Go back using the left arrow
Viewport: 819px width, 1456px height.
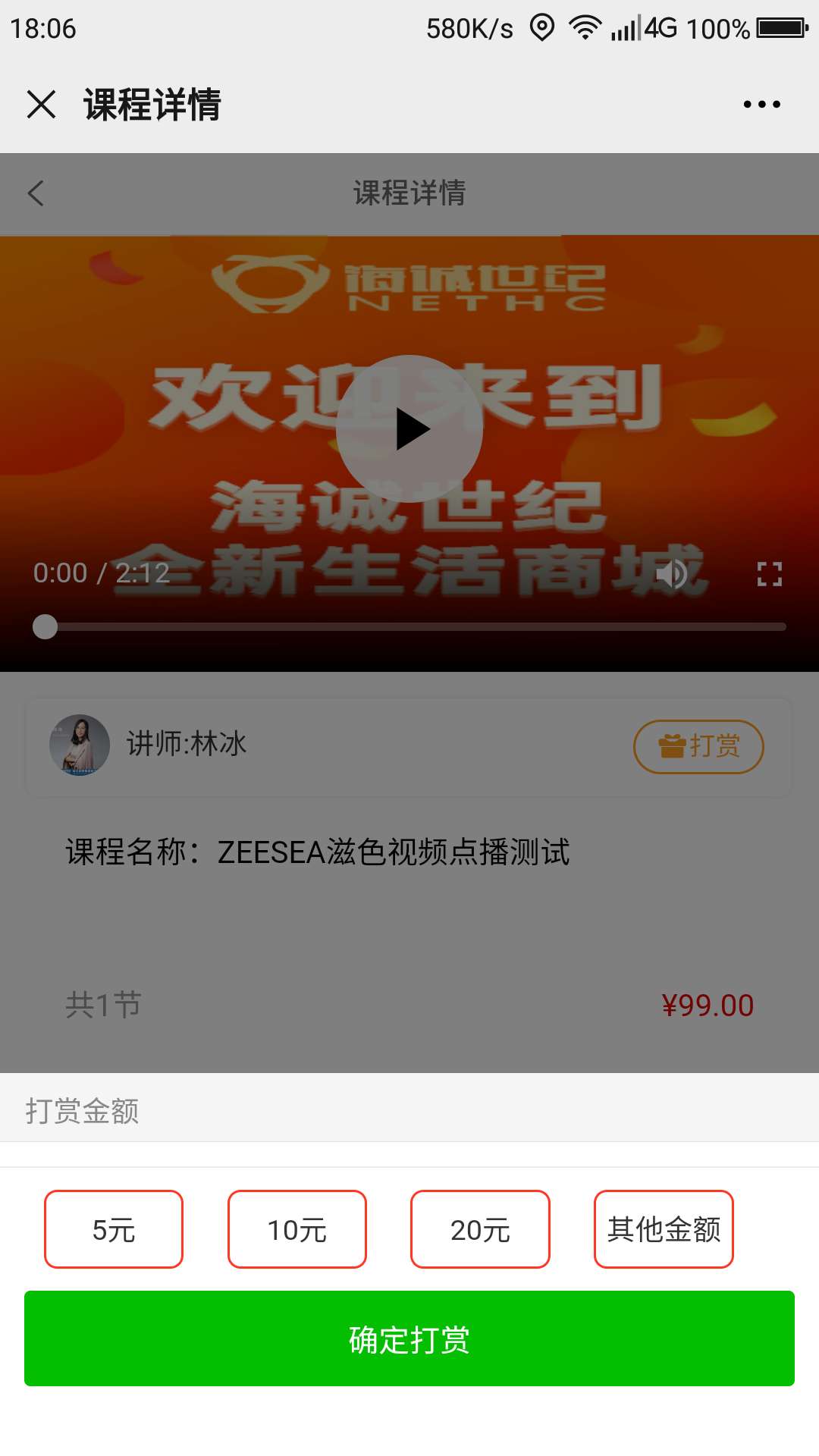(x=36, y=193)
